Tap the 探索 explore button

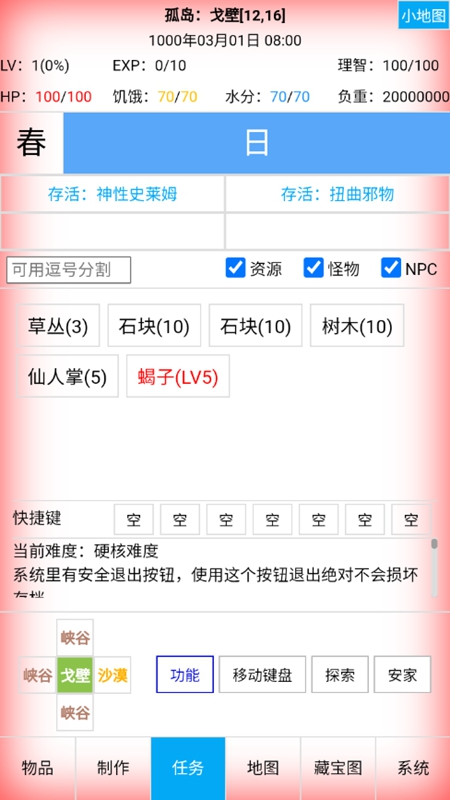(340, 675)
